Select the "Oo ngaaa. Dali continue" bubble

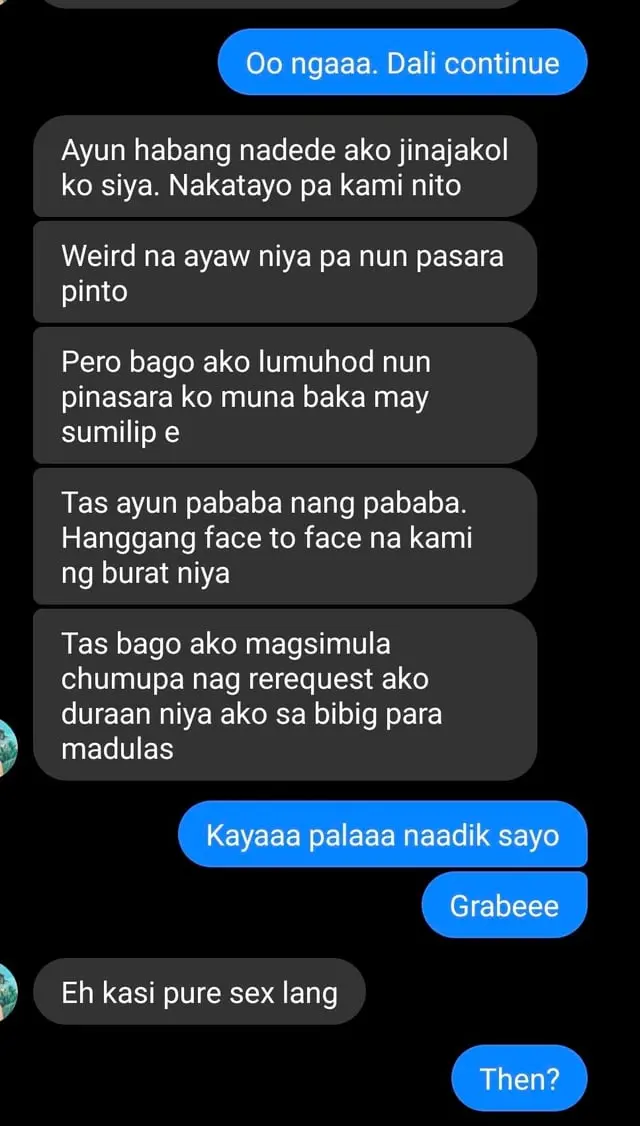point(402,62)
